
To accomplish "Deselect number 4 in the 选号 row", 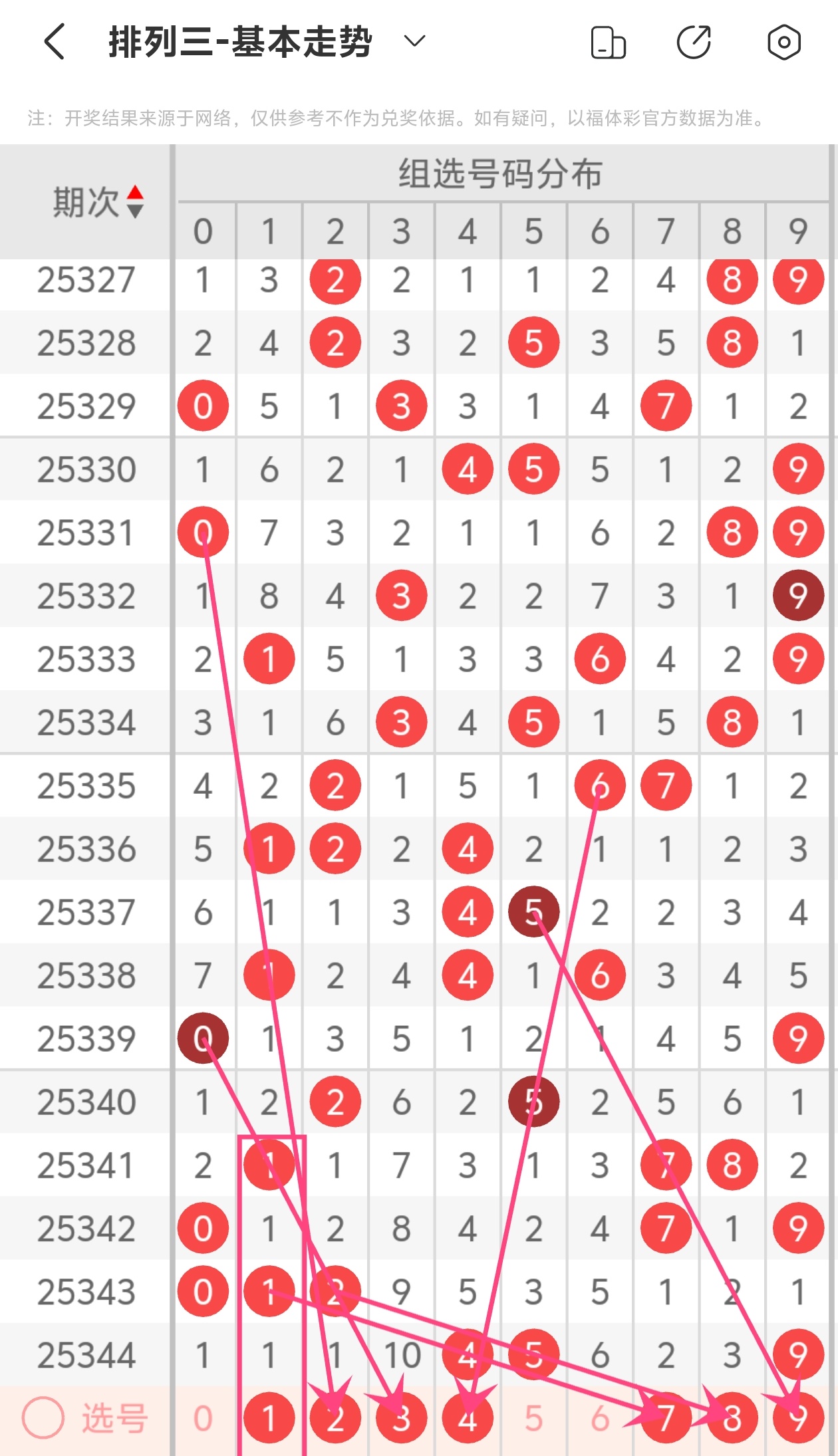I will click(x=468, y=1418).
